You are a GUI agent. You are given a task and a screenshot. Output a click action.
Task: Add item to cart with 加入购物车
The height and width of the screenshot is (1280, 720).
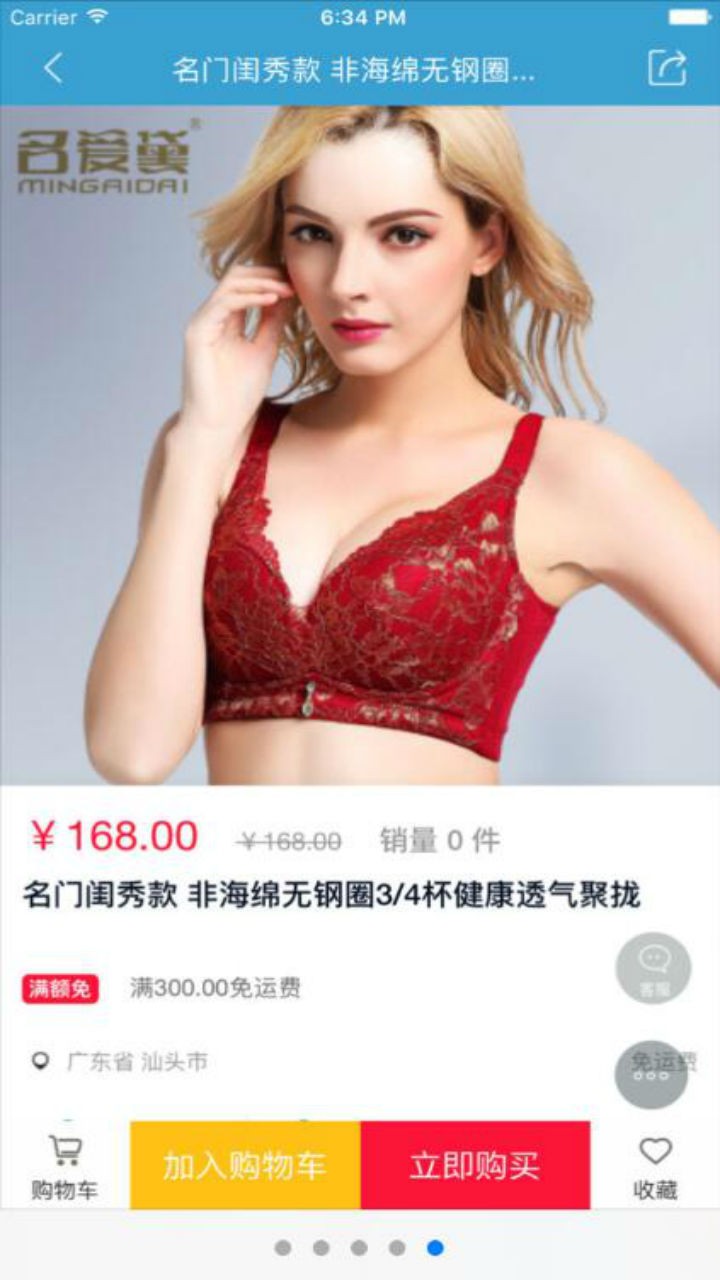(x=245, y=1165)
